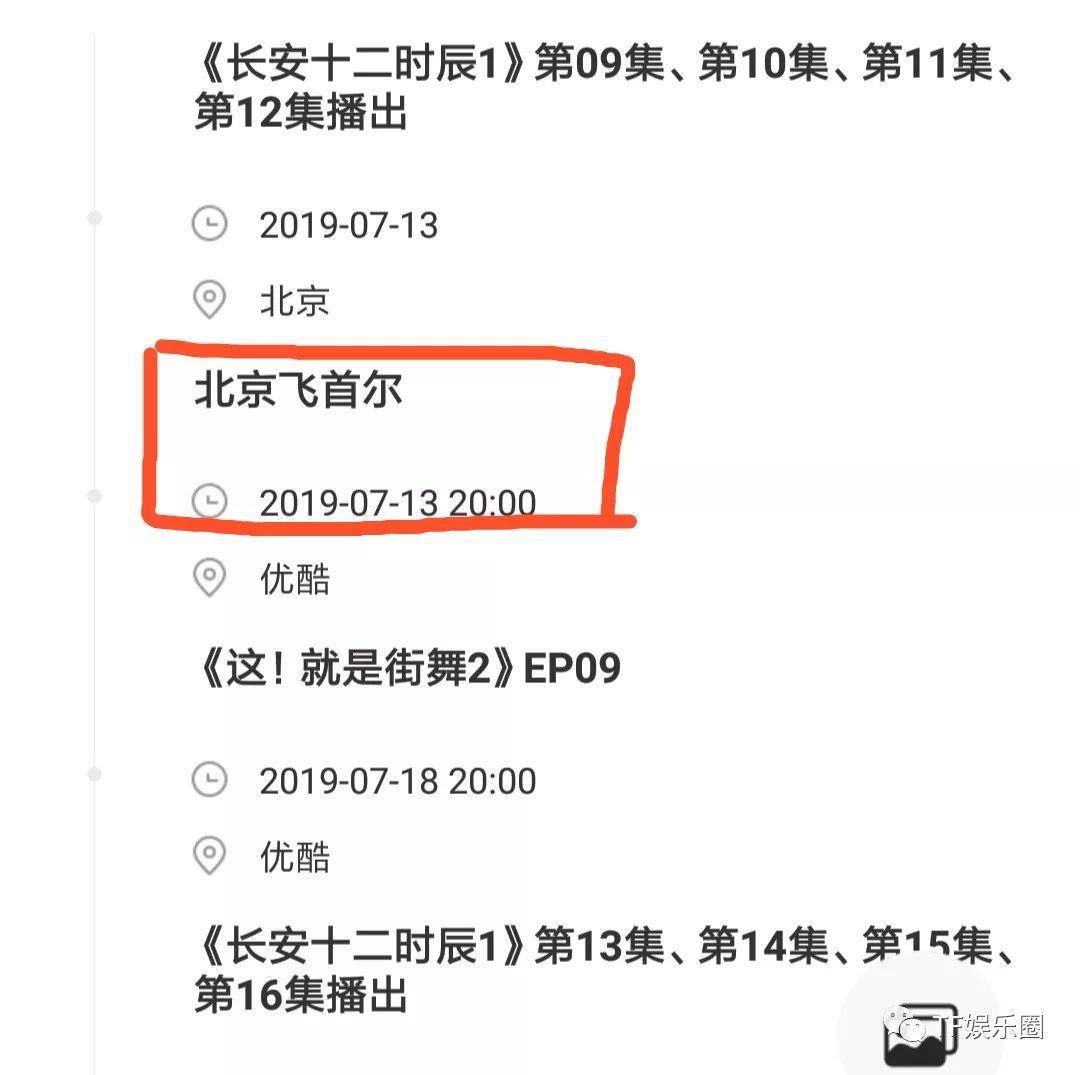This screenshot has height=1075, width=1080.
Task: Tap the floating image gallery button
Action: click(x=921, y=1033)
